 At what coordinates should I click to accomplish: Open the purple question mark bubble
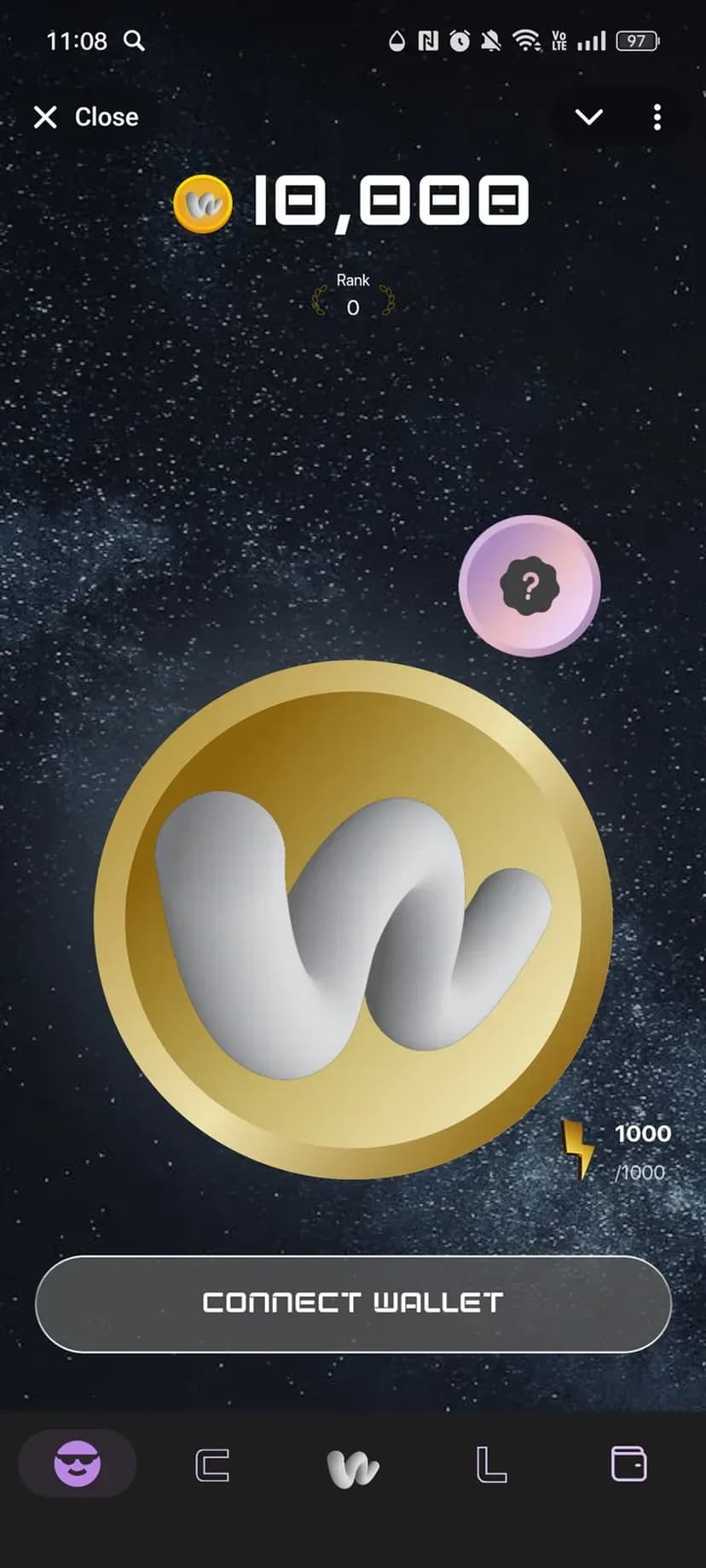[529, 586]
